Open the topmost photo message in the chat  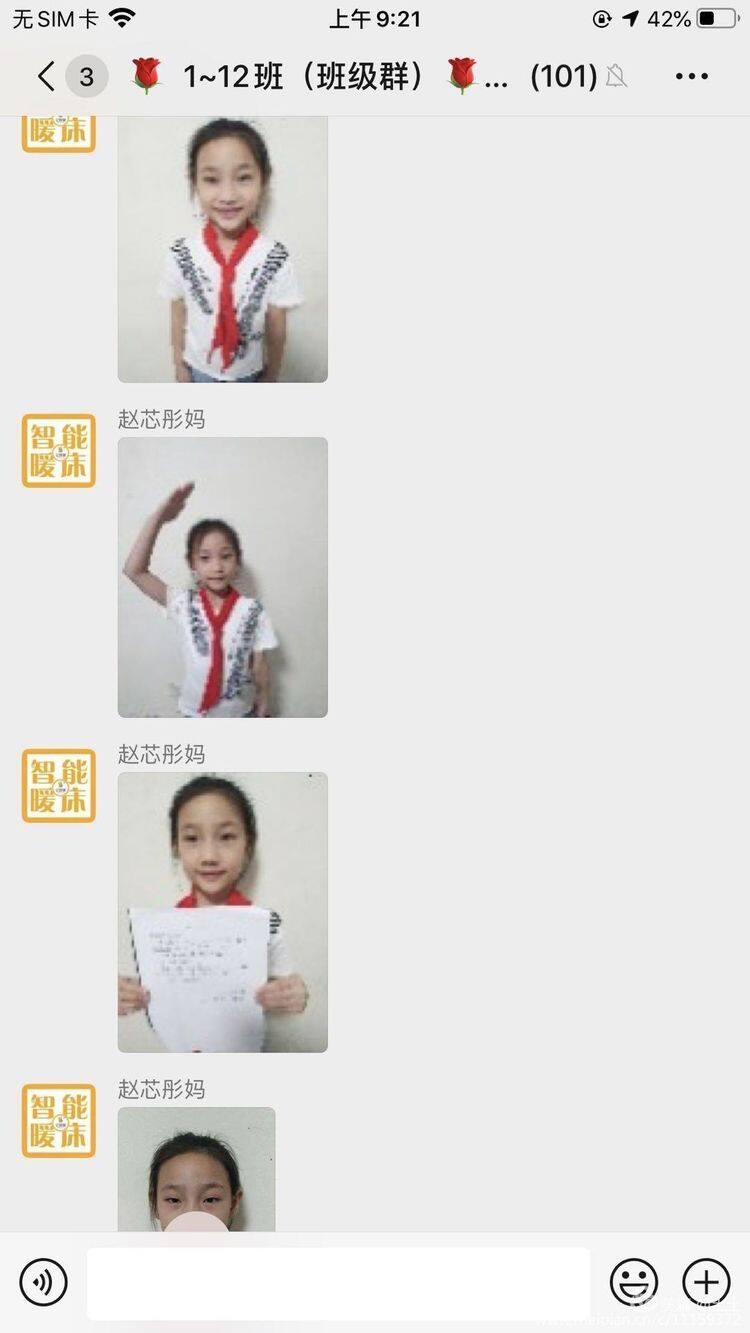click(x=222, y=248)
